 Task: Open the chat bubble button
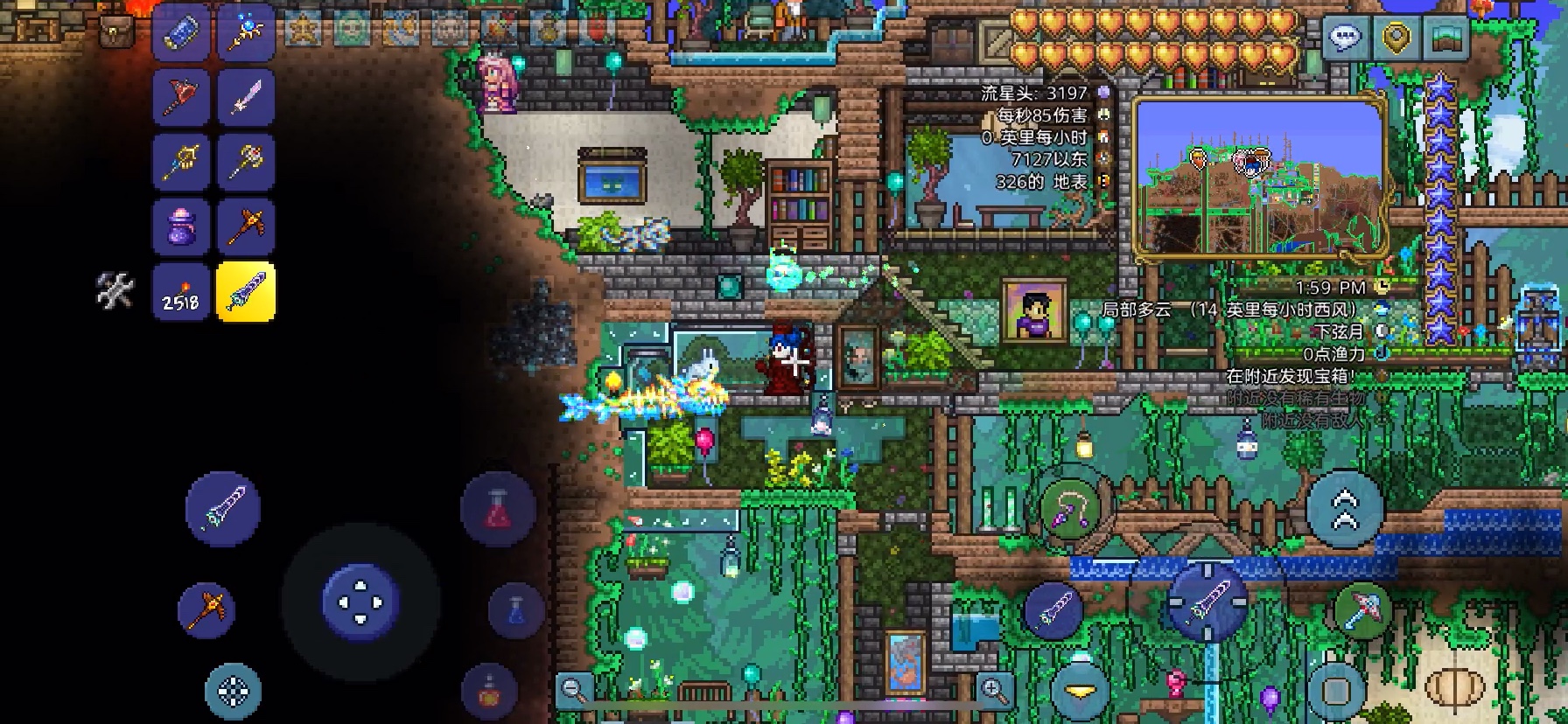(x=1346, y=38)
